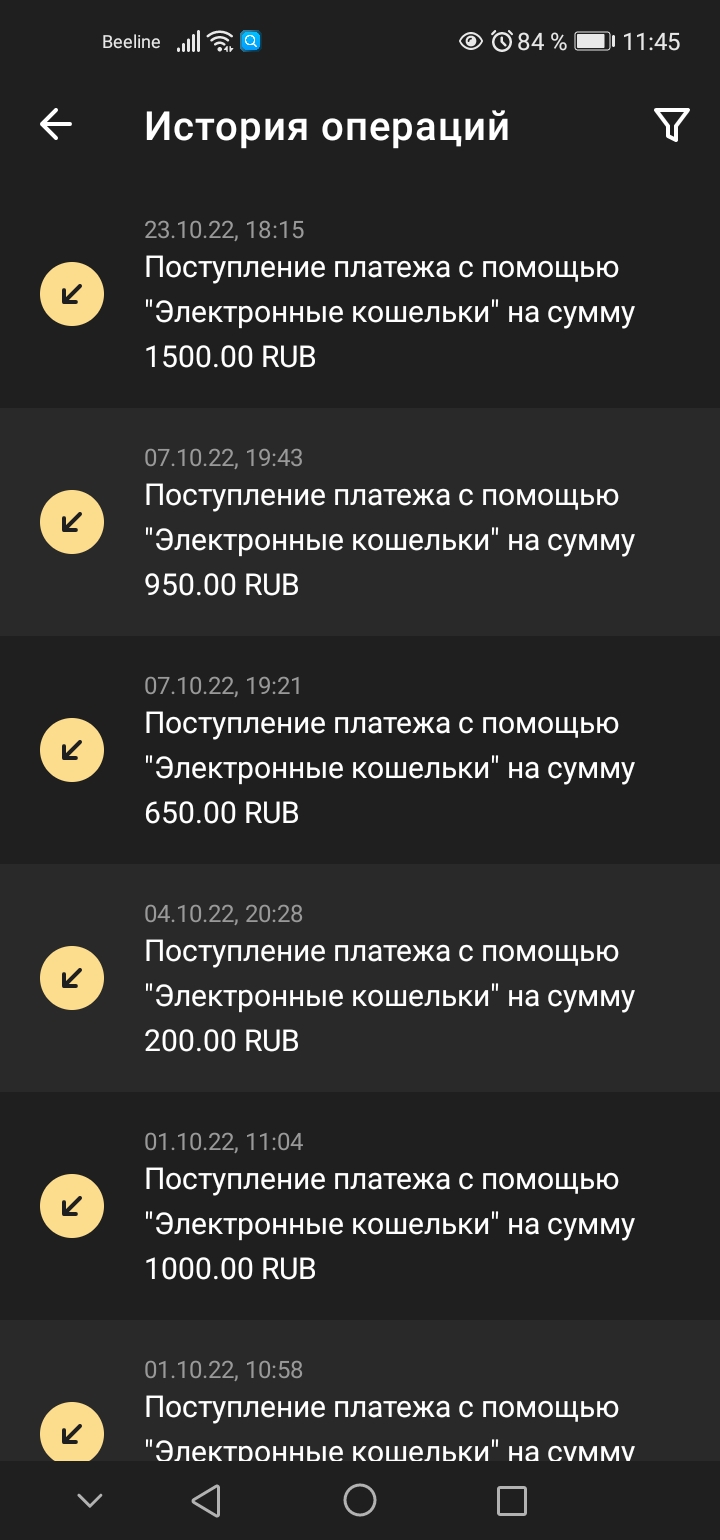The width and height of the screenshot is (720, 1540).
Task: View the 200.00 RUB payment from 04.10.22
Action: (360, 978)
